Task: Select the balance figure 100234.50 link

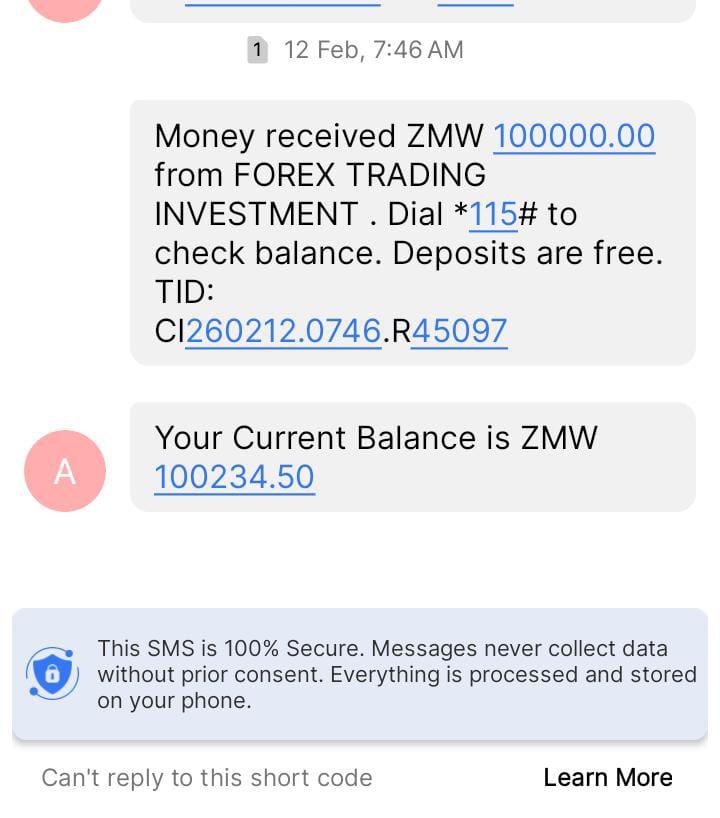Action: click(x=234, y=477)
